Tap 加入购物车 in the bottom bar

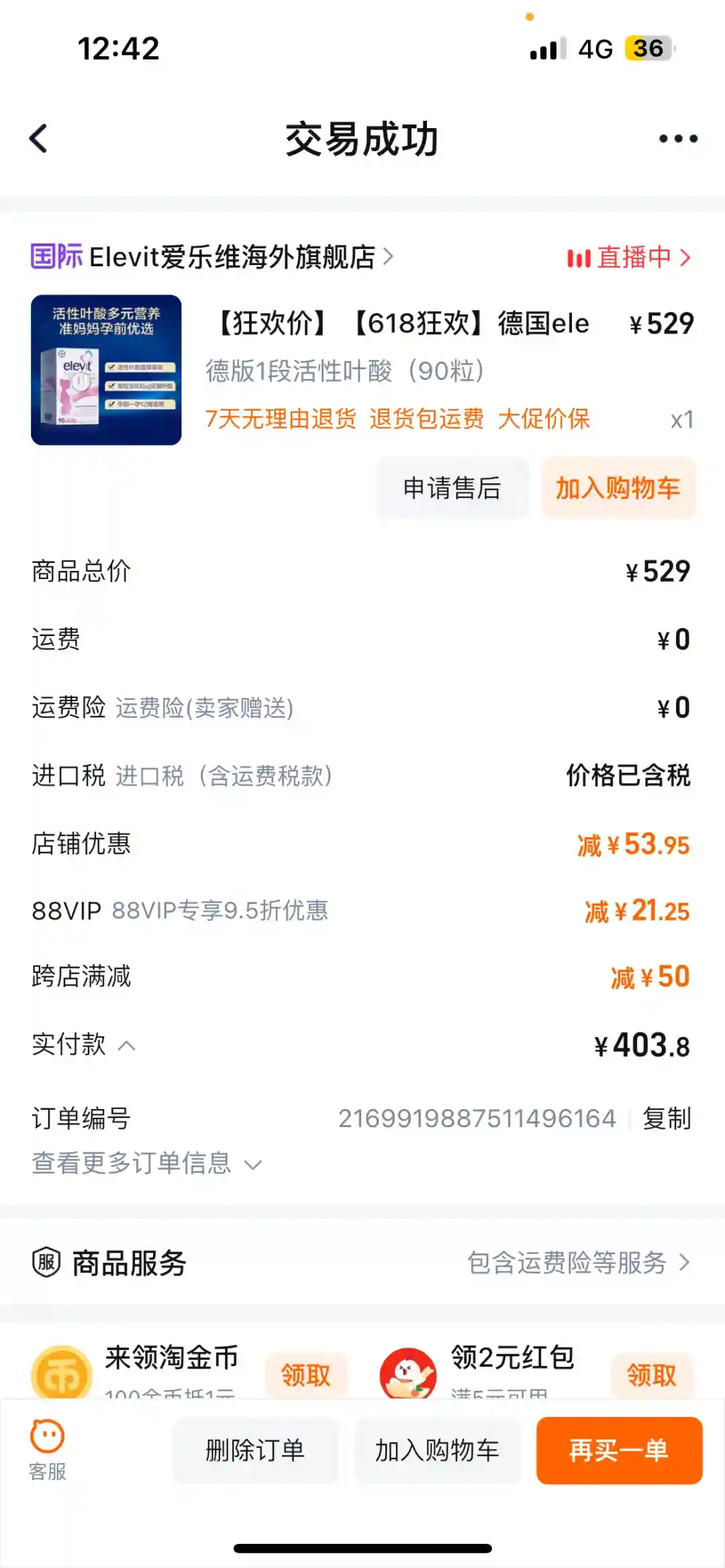click(x=437, y=1451)
